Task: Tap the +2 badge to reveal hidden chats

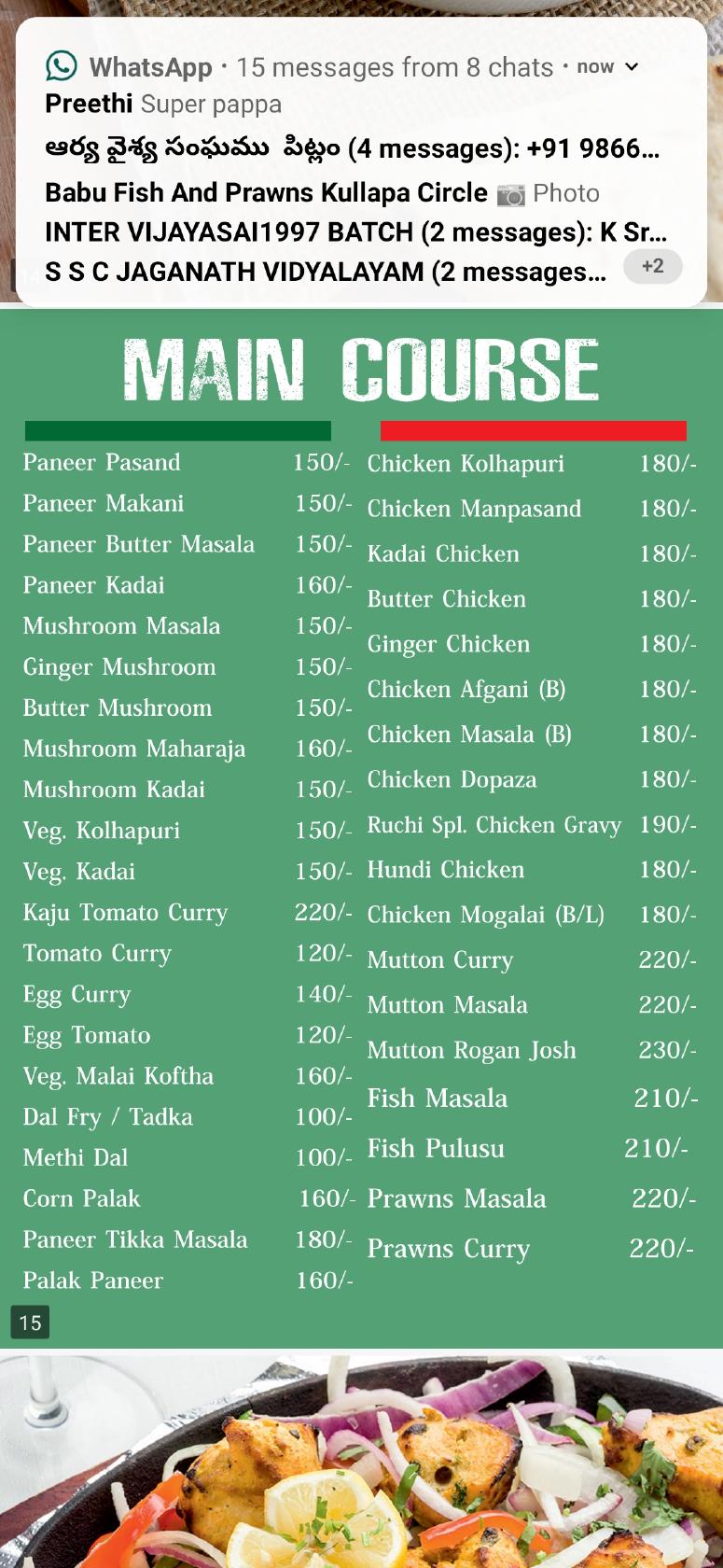Action: [651, 267]
